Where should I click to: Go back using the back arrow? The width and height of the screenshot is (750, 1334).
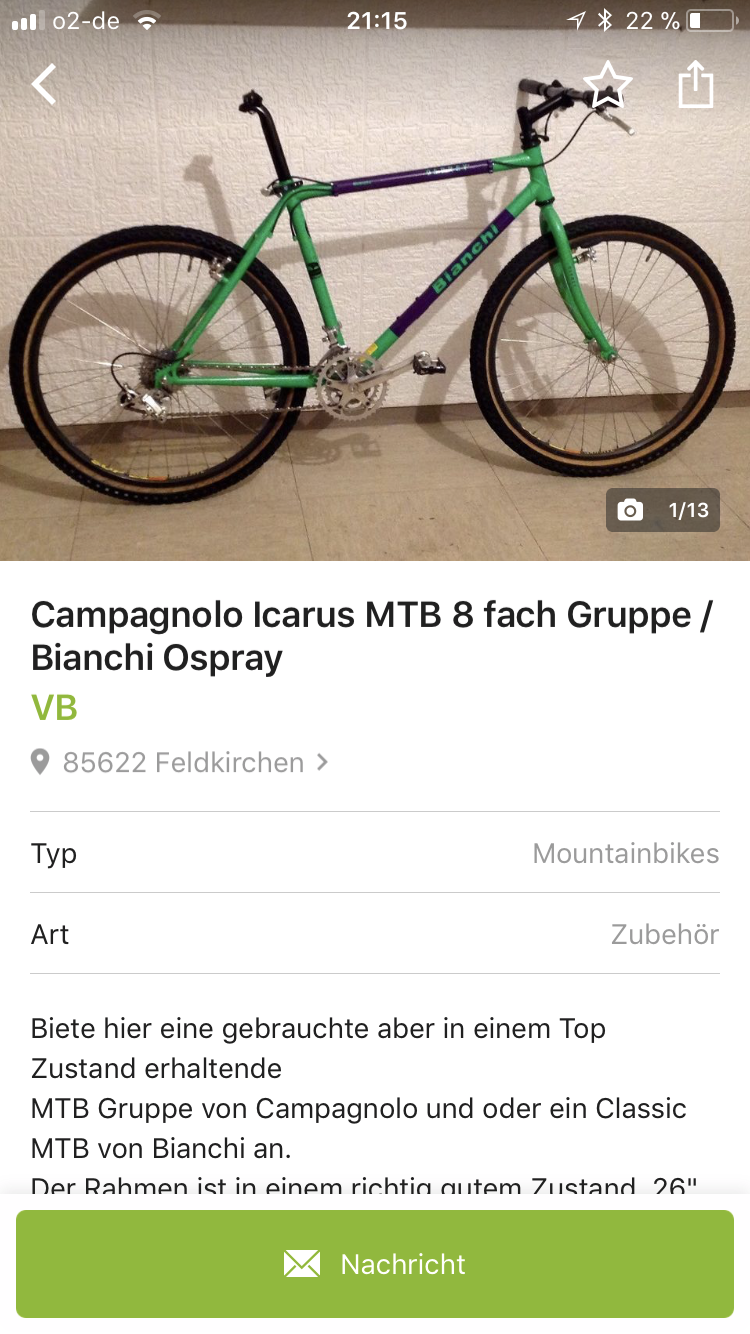(x=44, y=85)
